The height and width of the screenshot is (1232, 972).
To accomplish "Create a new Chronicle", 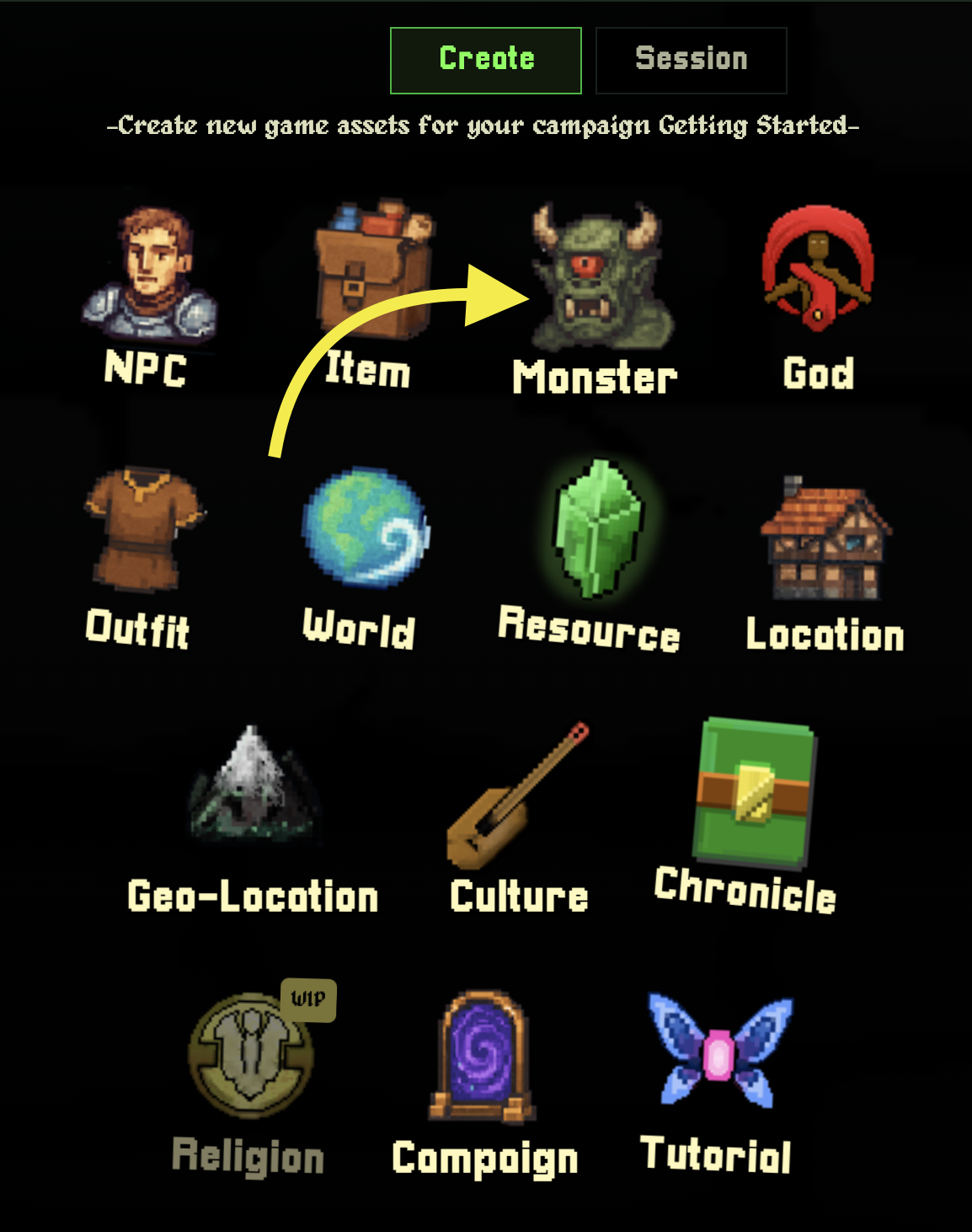I will 749,813.
